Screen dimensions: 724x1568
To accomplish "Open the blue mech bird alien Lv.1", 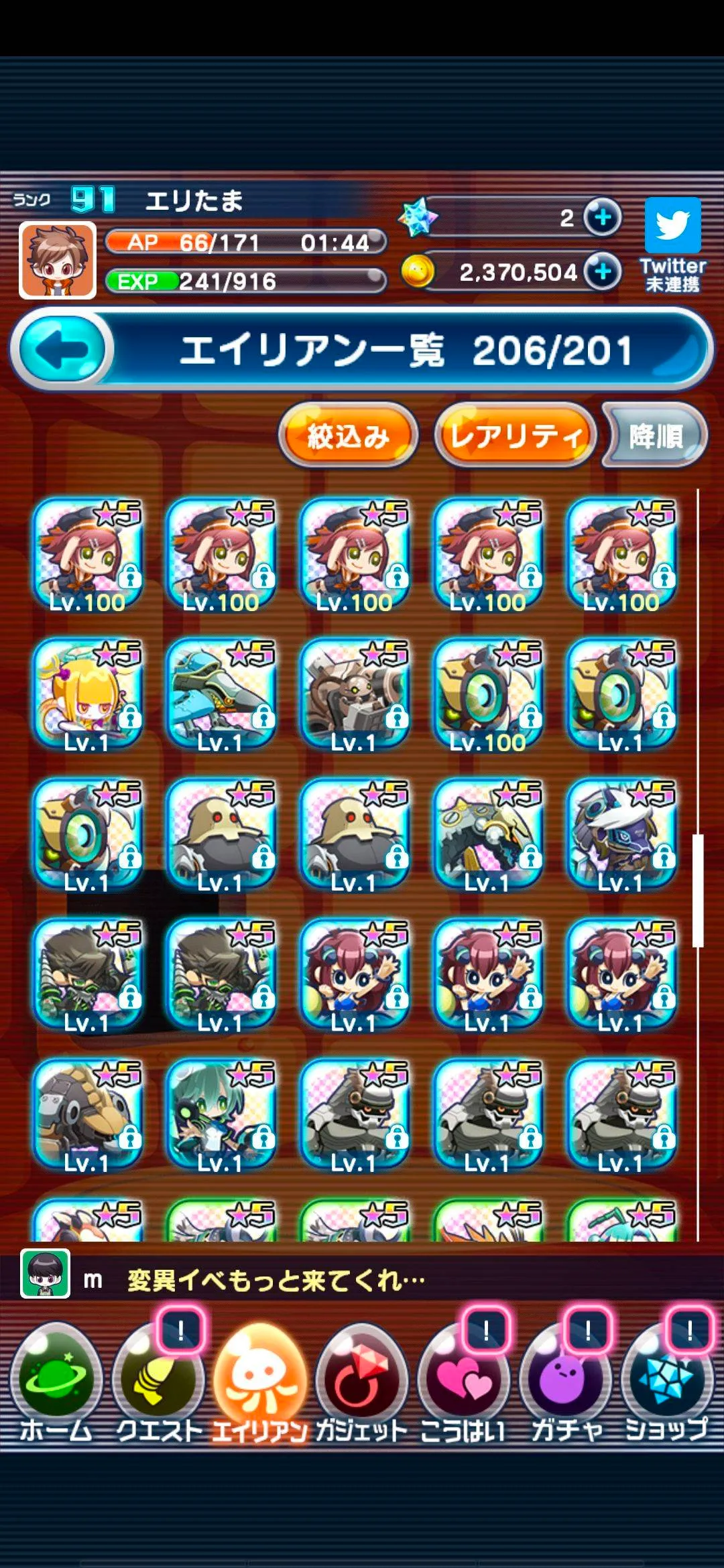I will pyautogui.click(x=221, y=694).
